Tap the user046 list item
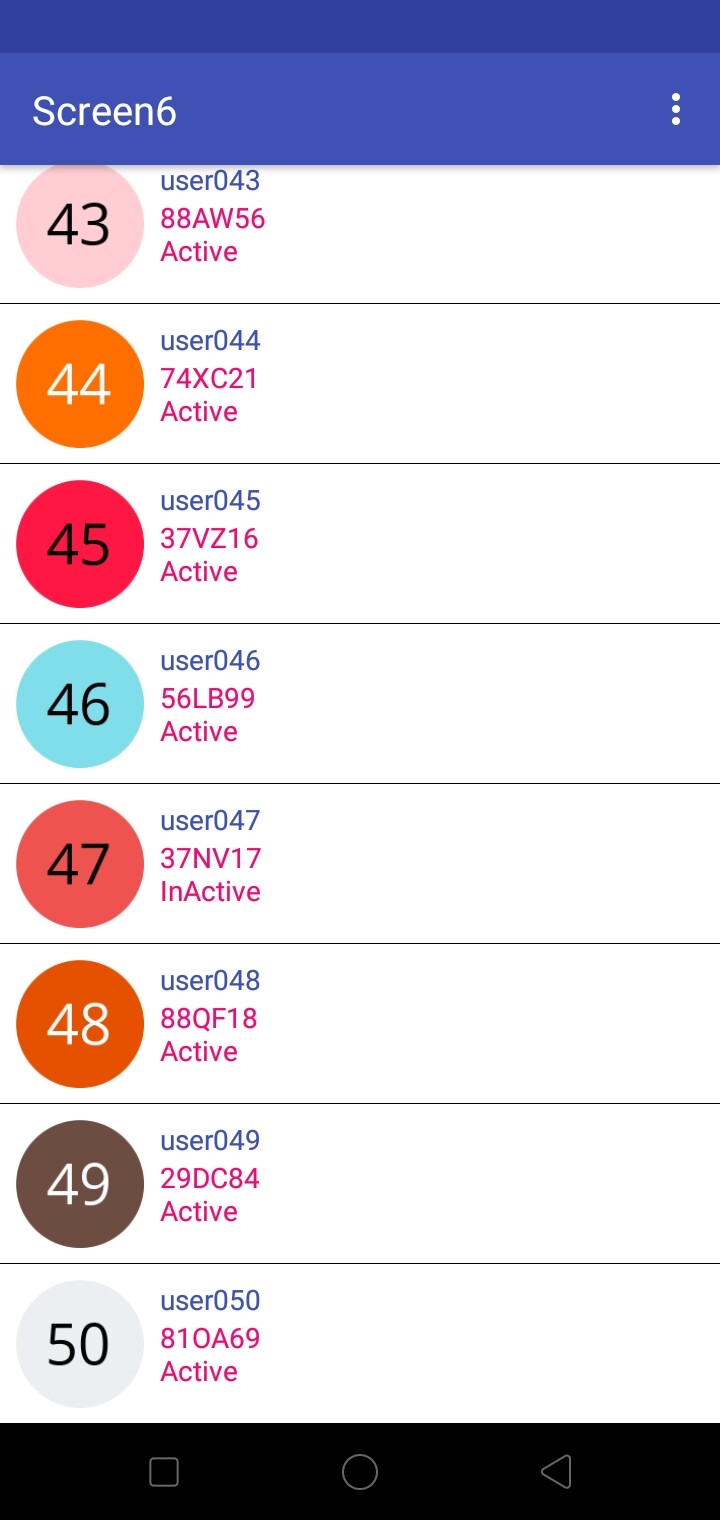Image resolution: width=720 pixels, height=1520 pixels. click(x=360, y=704)
